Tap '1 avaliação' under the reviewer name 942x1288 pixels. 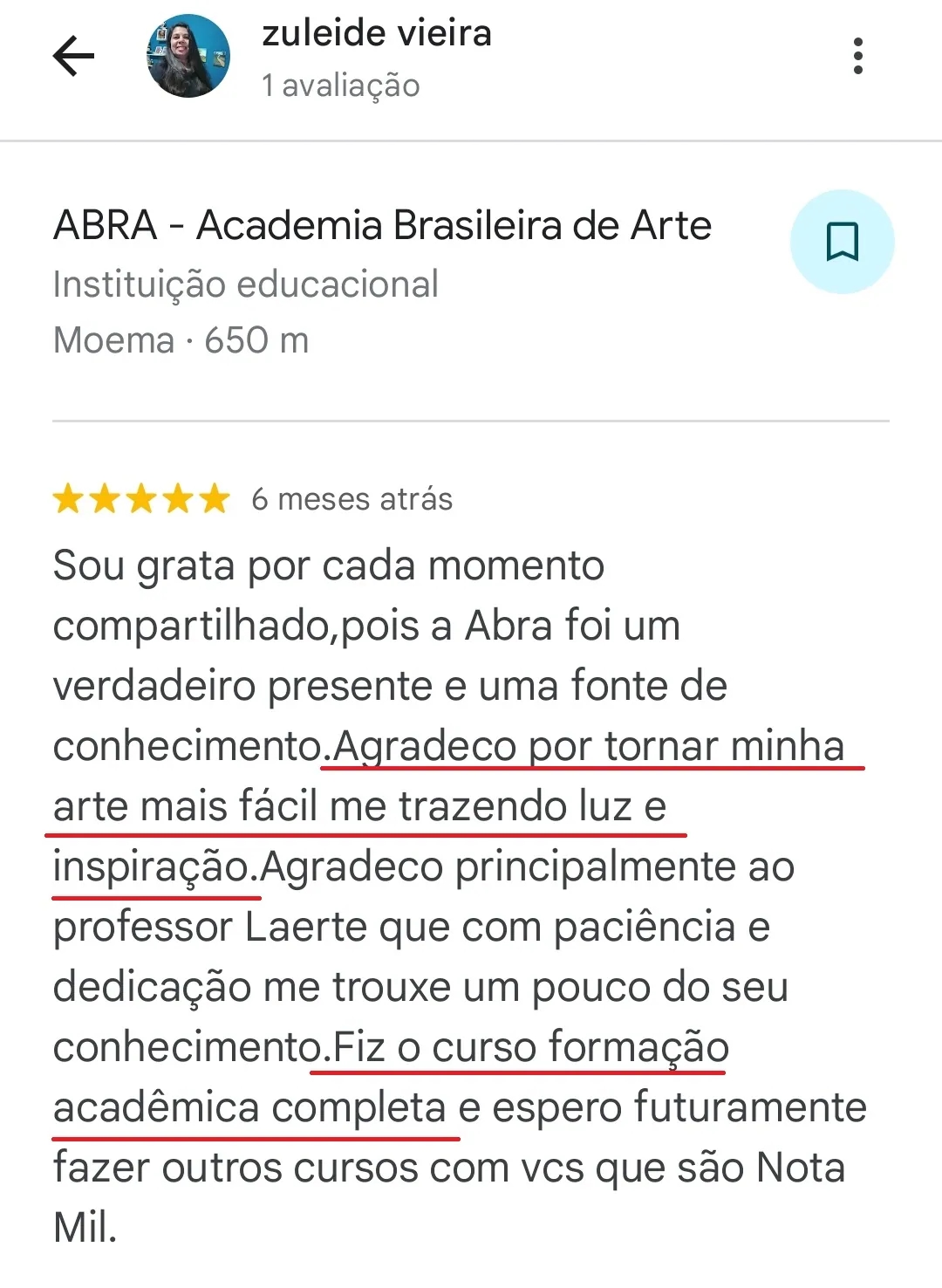click(340, 86)
